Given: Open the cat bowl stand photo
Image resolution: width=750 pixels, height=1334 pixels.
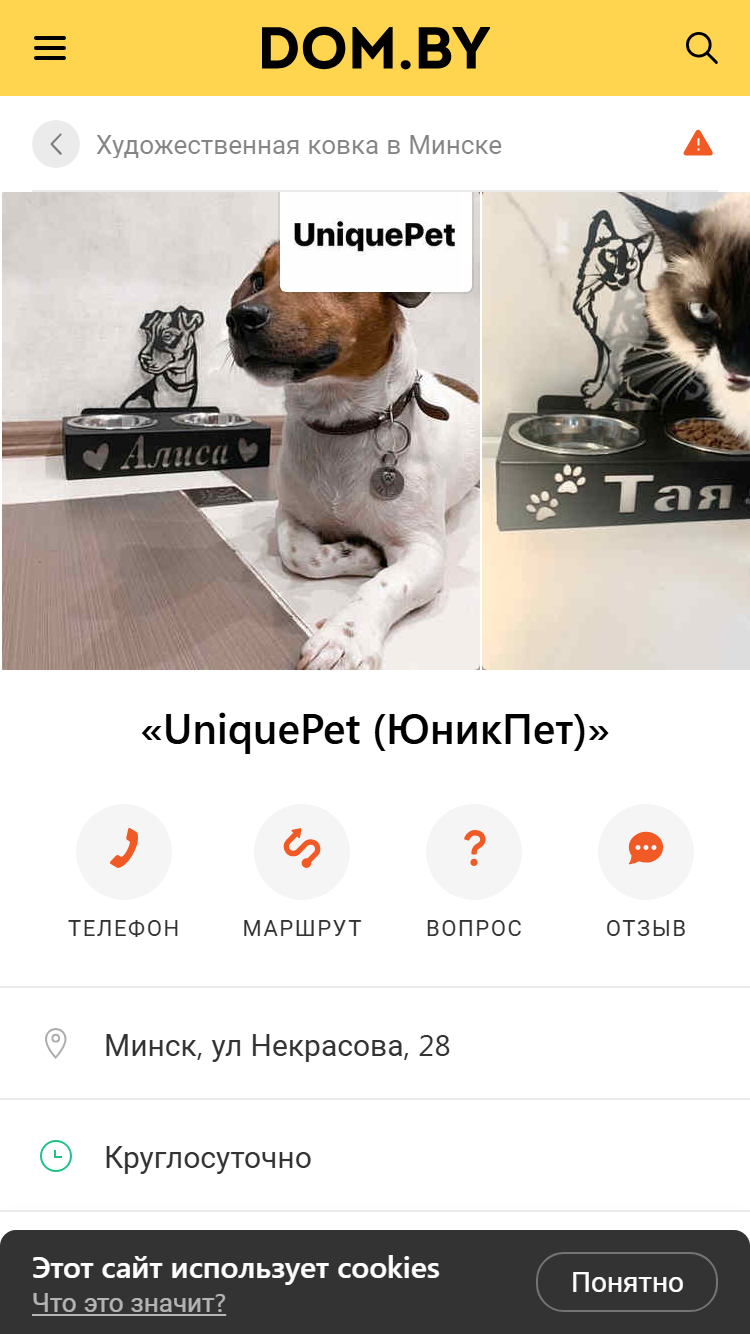Looking at the screenshot, I should tap(616, 431).
